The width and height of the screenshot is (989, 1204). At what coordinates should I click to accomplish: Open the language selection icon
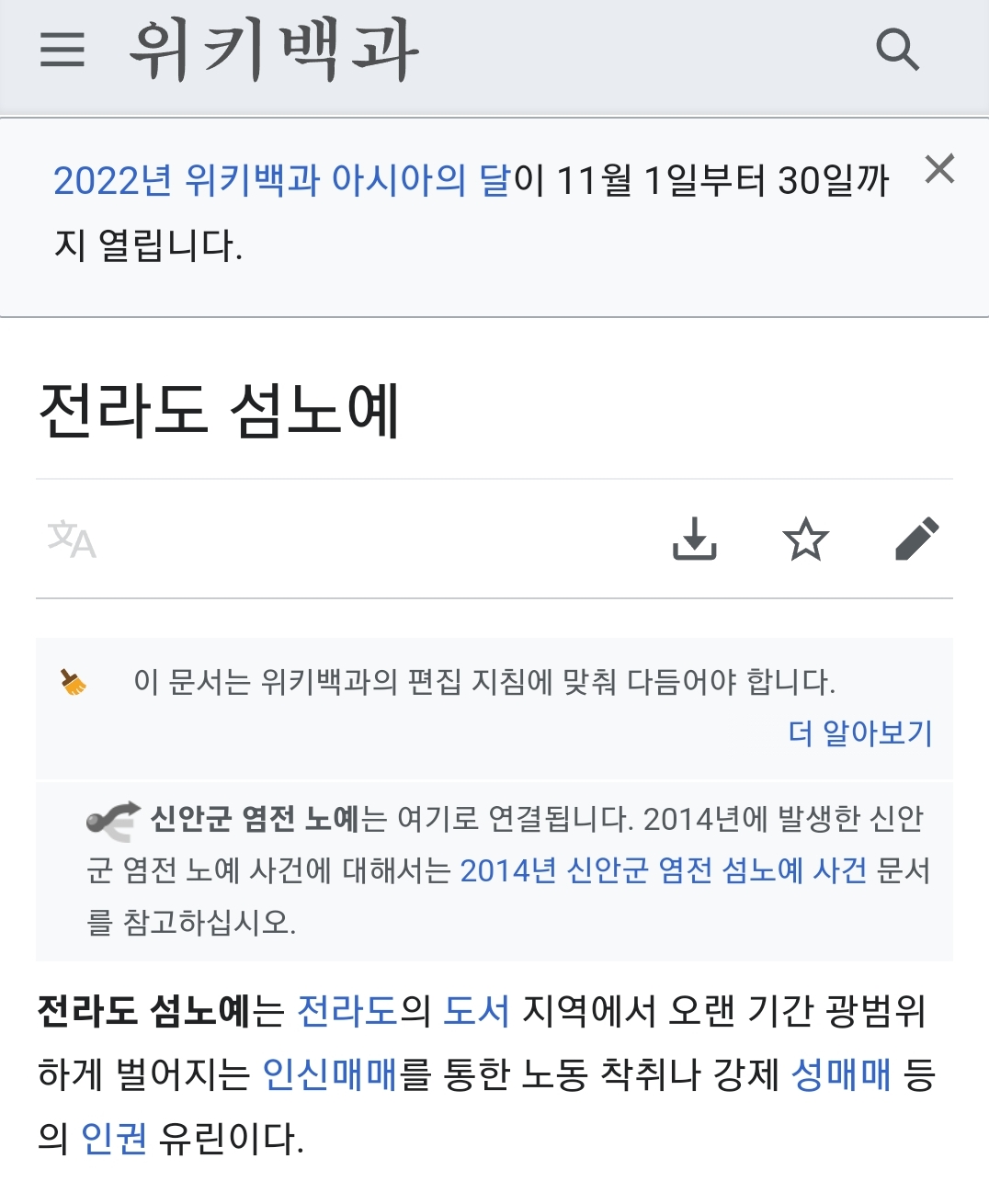coord(72,540)
